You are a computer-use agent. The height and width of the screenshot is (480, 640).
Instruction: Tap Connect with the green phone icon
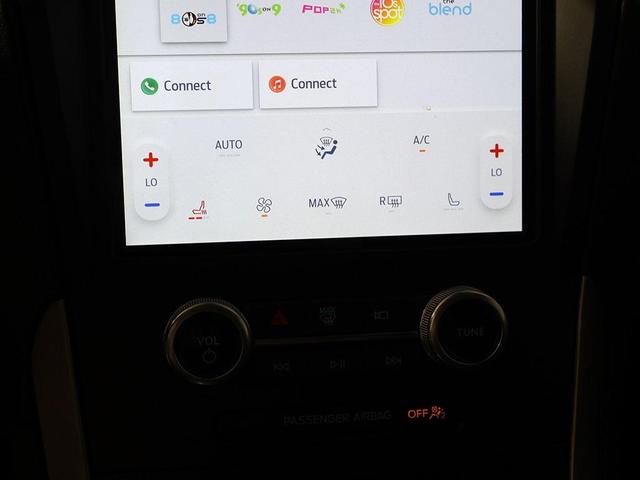[191, 86]
